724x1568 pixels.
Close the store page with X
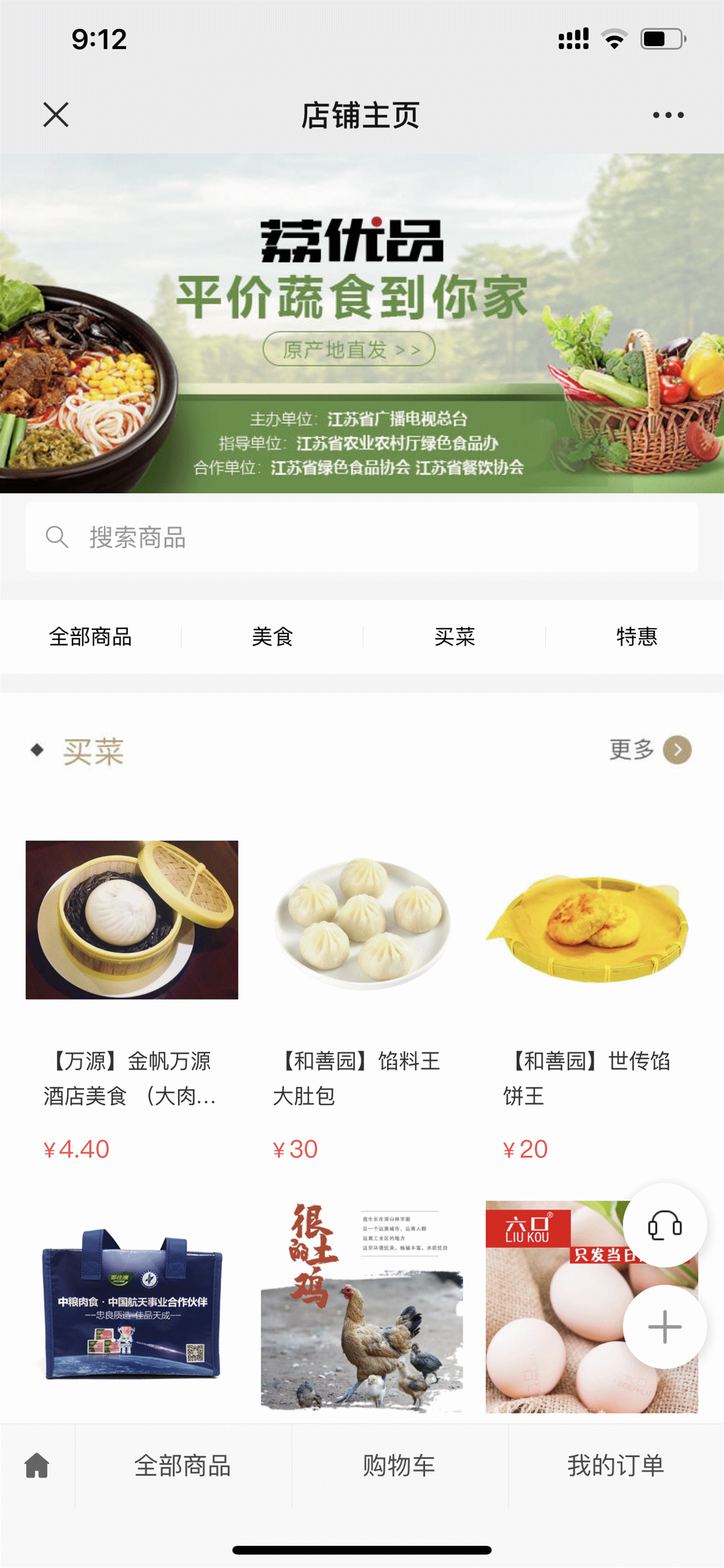pos(56,114)
